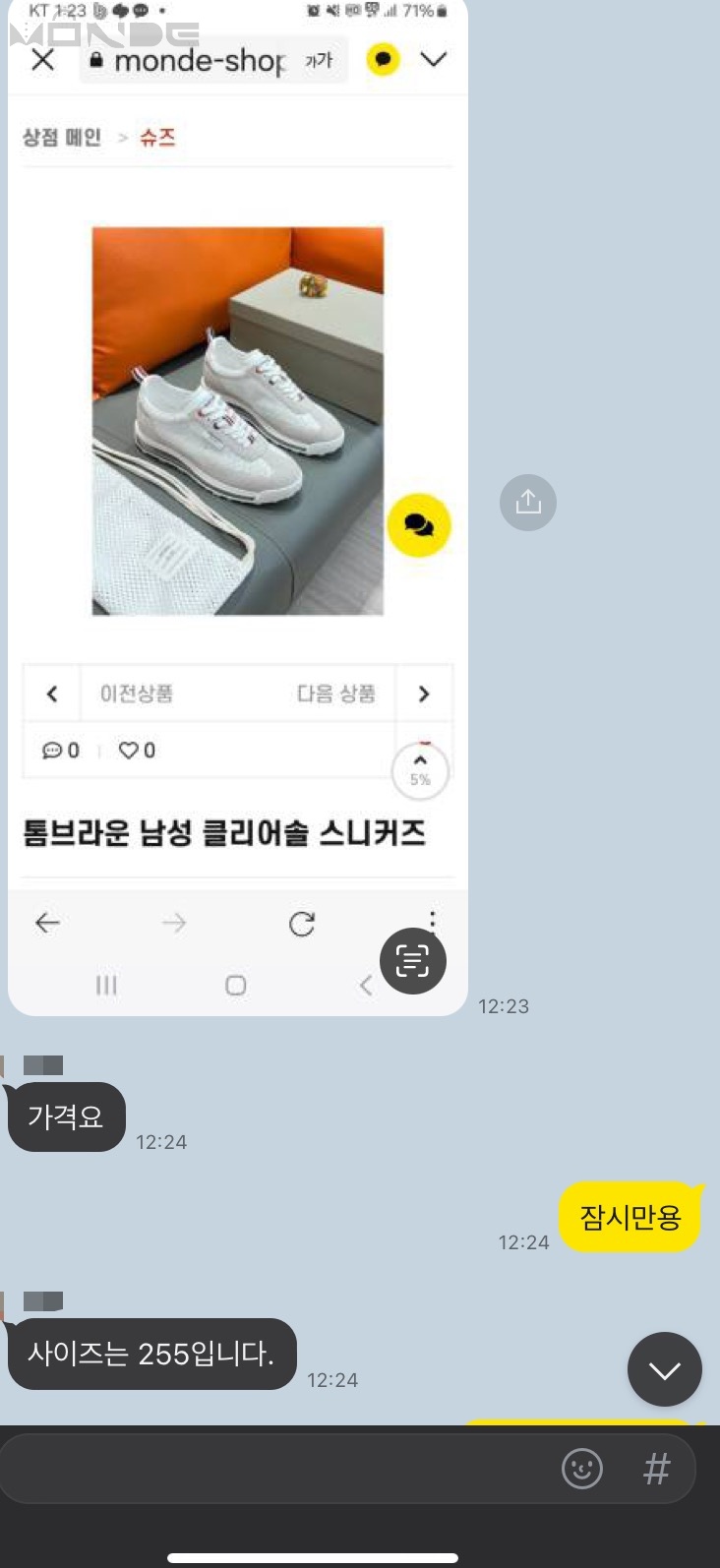720x1568 pixels.
Task: Jump to the latest messages
Action: (664, 1369)
